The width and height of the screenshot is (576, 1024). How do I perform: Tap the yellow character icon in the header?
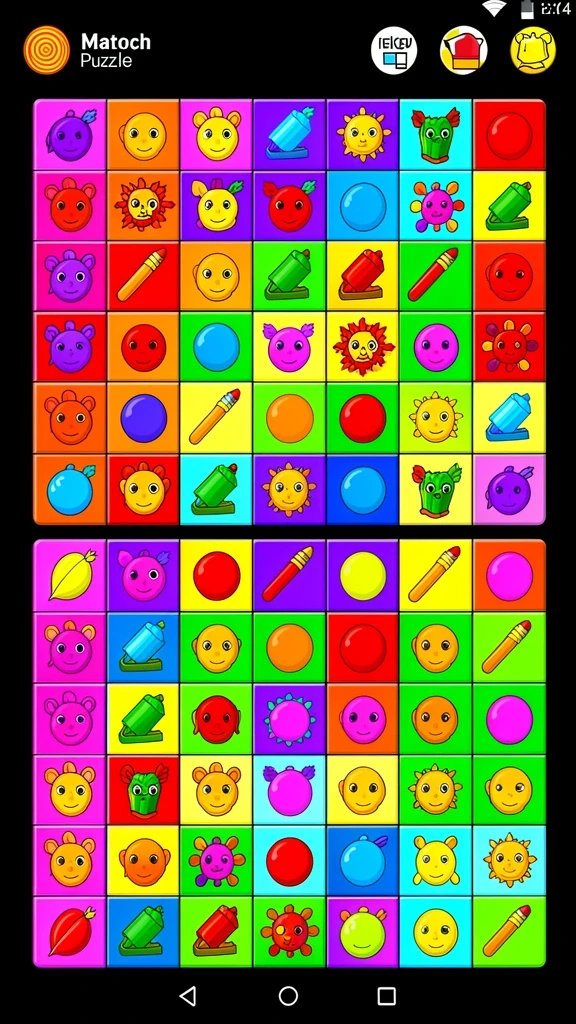point(533,50)
